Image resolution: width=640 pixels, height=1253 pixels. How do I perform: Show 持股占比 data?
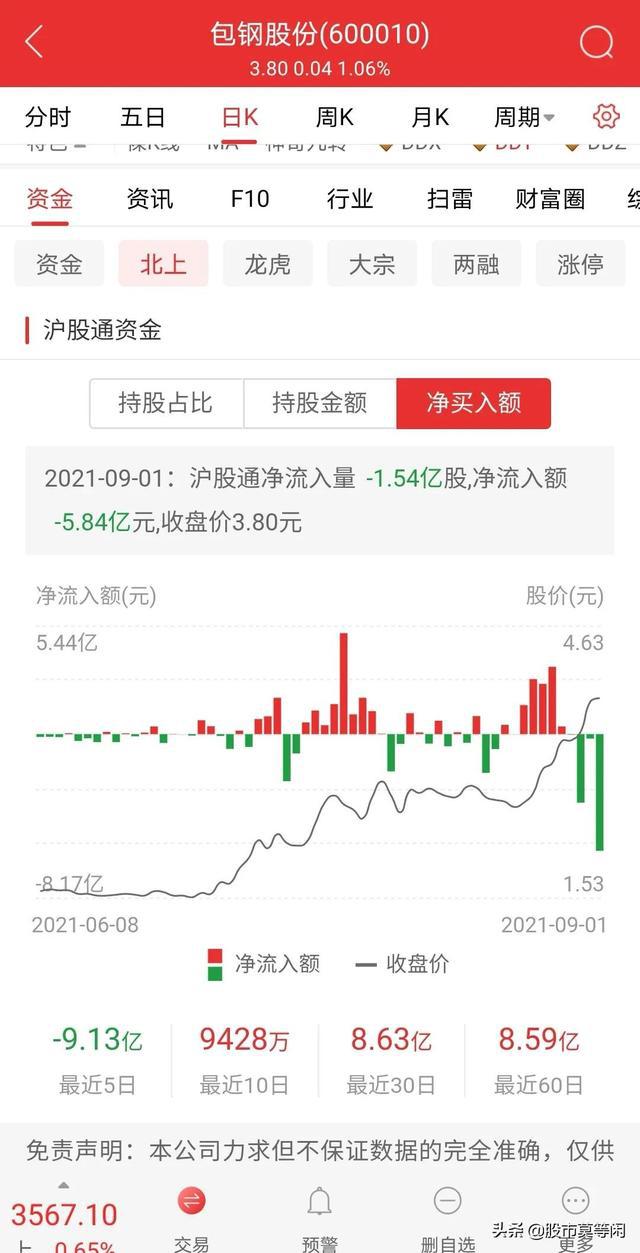166,403
